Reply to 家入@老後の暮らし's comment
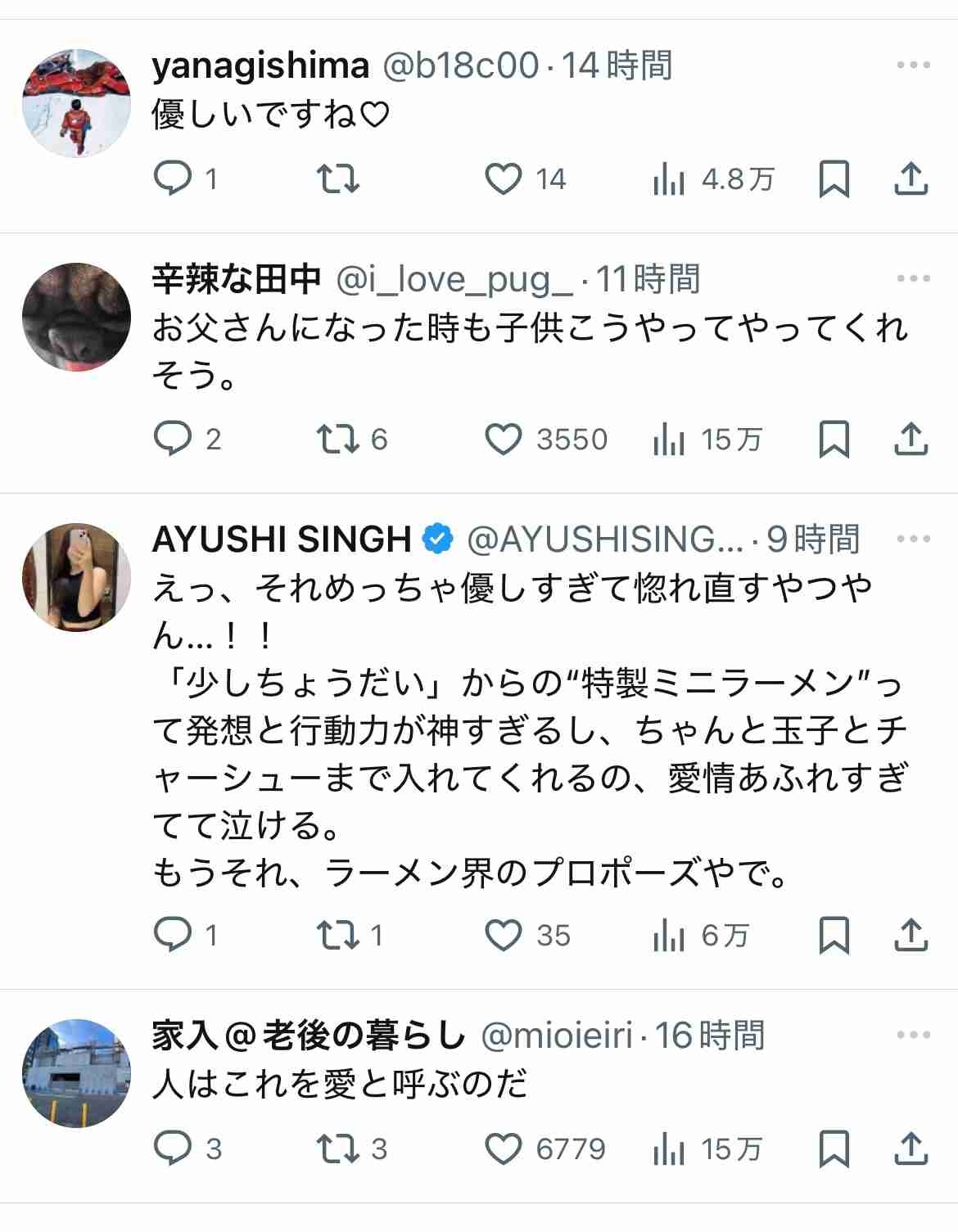Screen dimensions: 958x1232 [173, 1149]
